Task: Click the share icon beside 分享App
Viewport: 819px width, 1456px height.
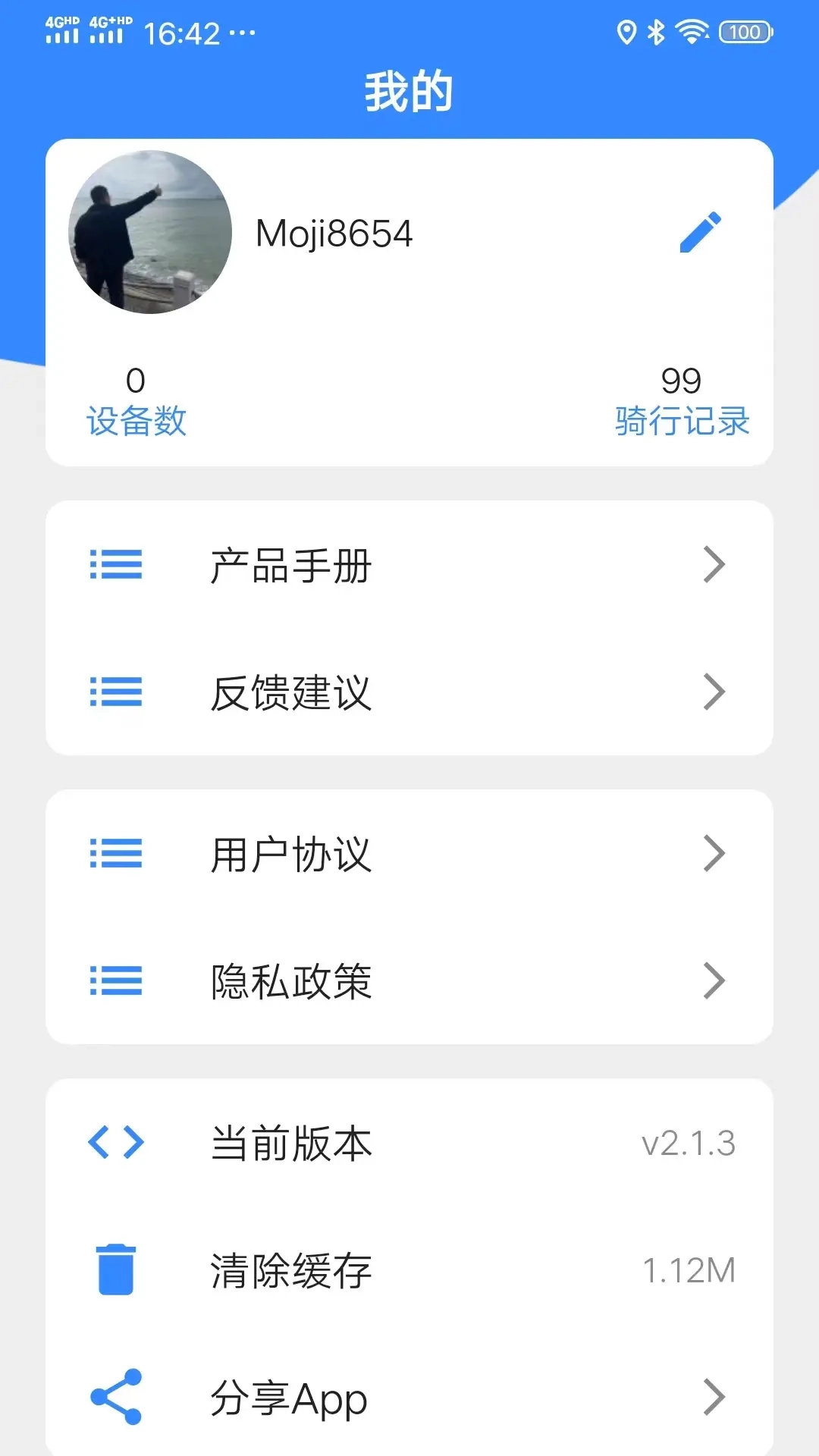Action: tap(114, 1398)
